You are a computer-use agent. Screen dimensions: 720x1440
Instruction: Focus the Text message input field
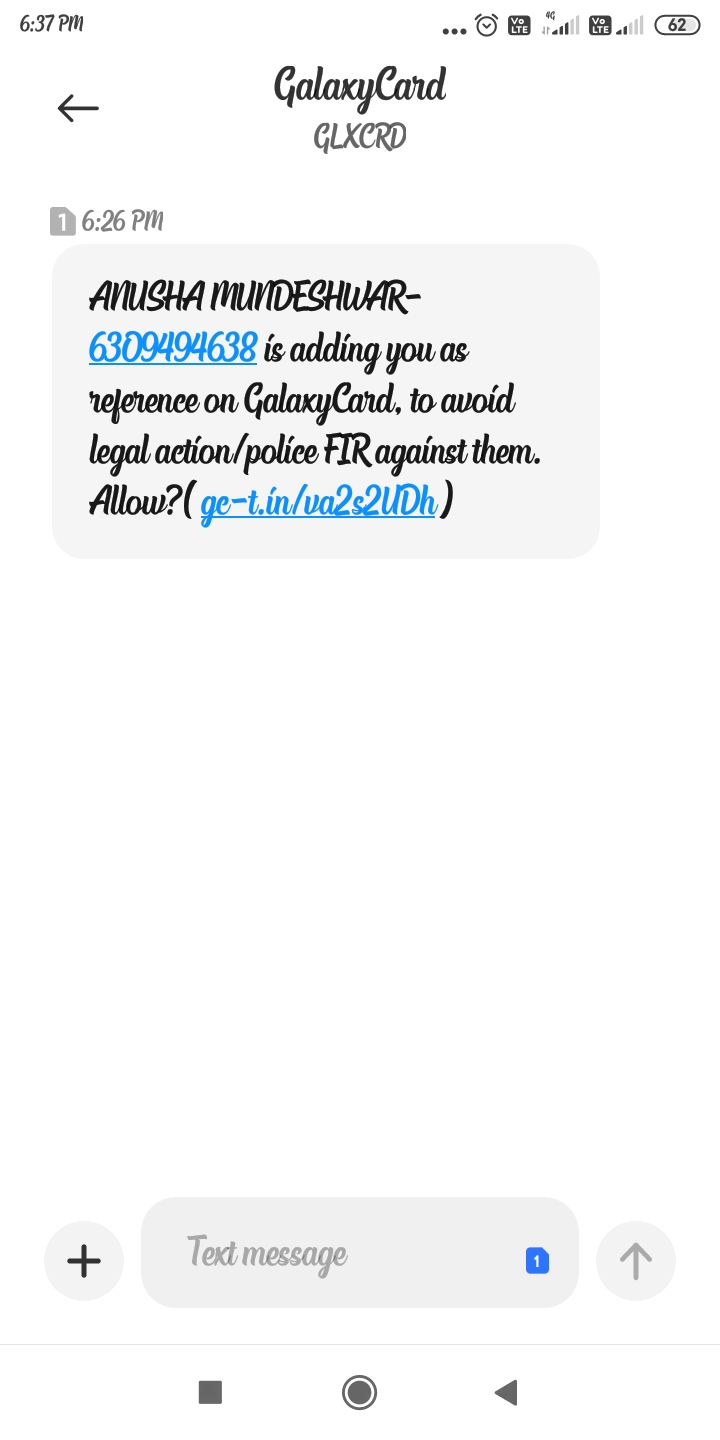pyautogui.click(x=330, y=1253)
